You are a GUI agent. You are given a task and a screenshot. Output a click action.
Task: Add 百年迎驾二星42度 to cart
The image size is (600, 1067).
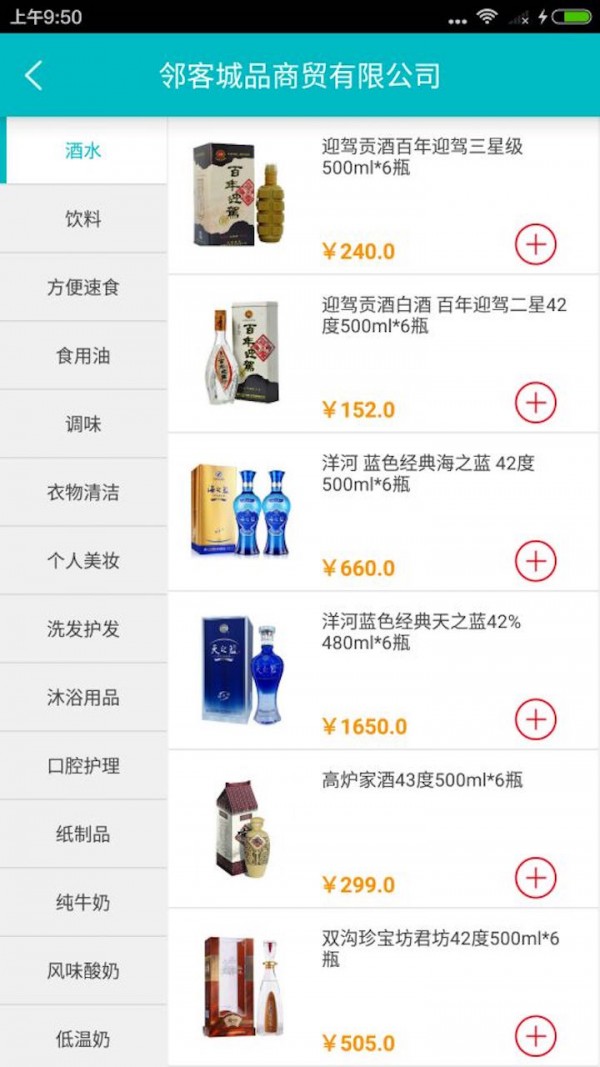click(x=535, y=402)
